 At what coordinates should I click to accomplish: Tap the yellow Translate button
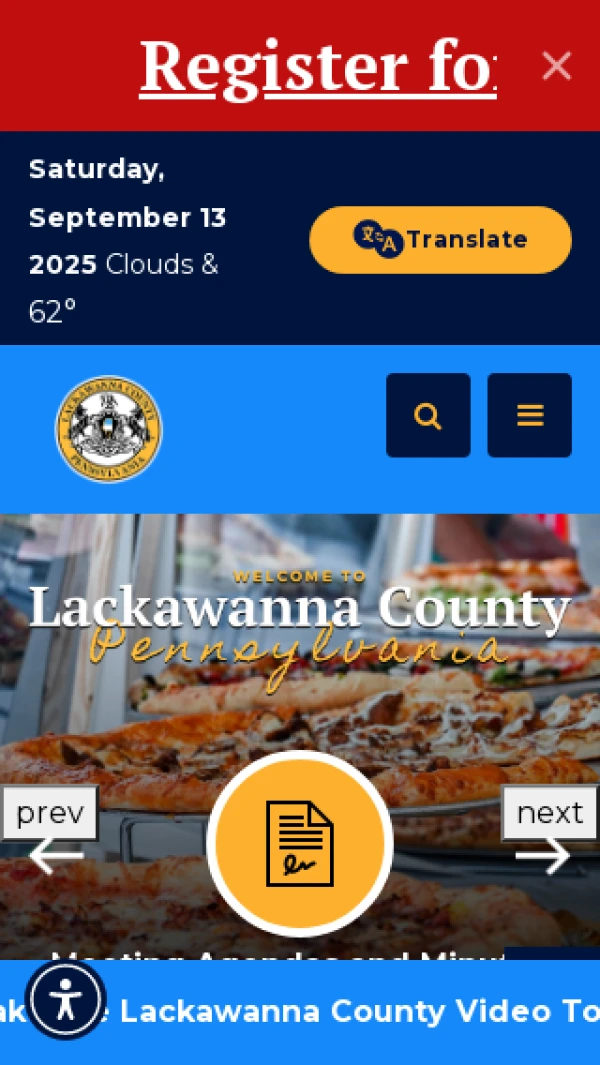point(440,240)
